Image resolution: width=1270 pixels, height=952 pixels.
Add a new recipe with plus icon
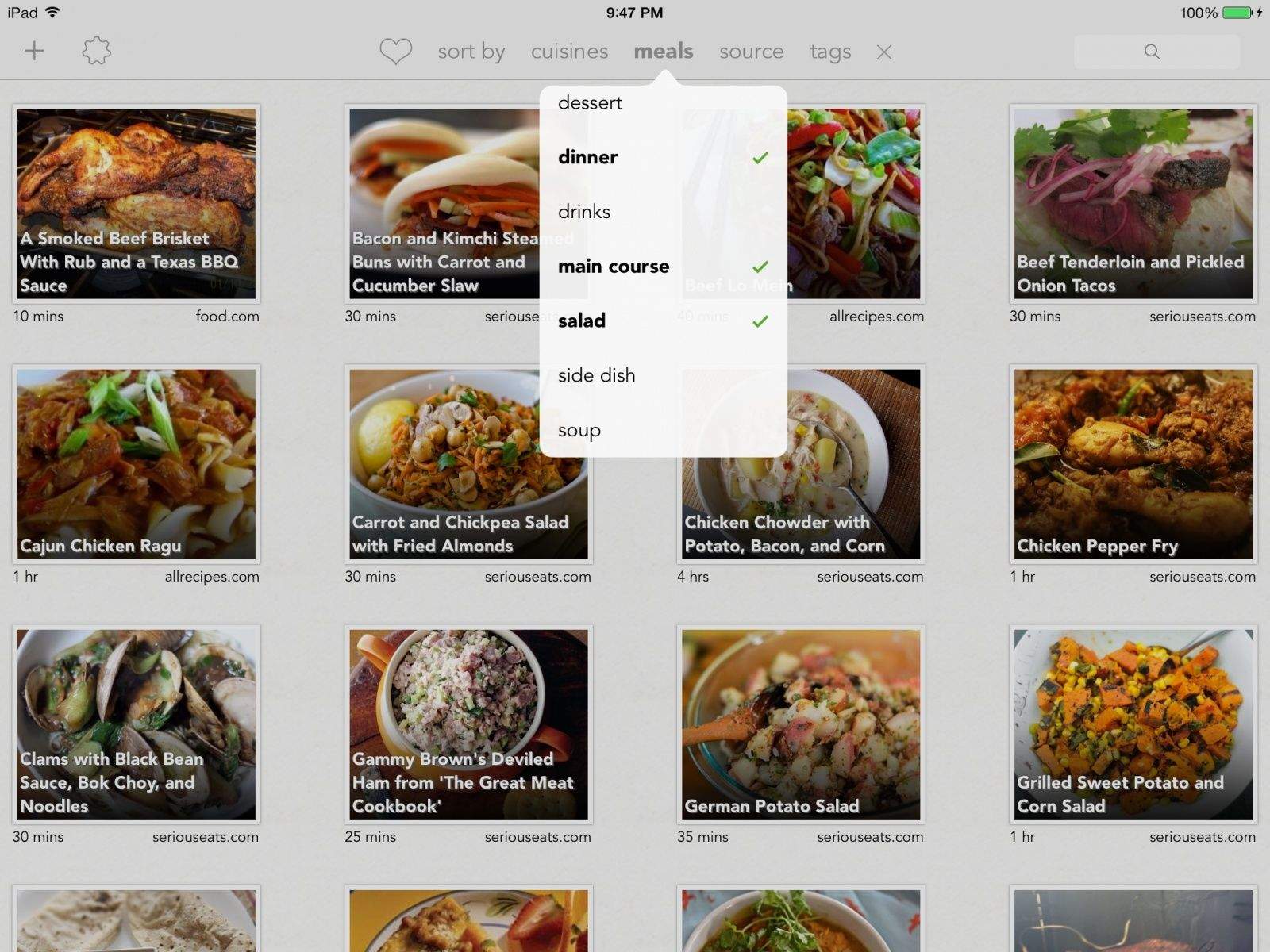tap(34, 52)
